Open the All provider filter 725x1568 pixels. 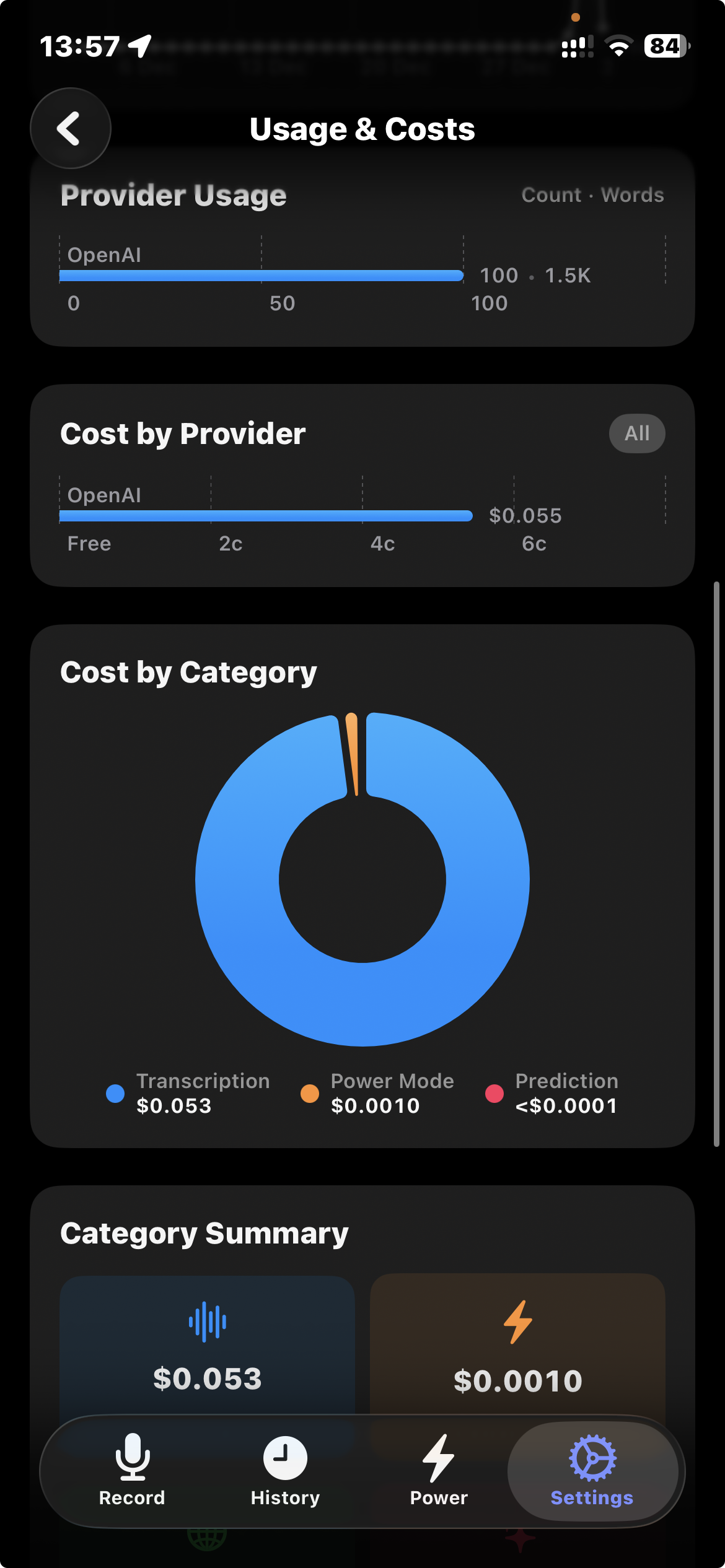pos(636,433)
